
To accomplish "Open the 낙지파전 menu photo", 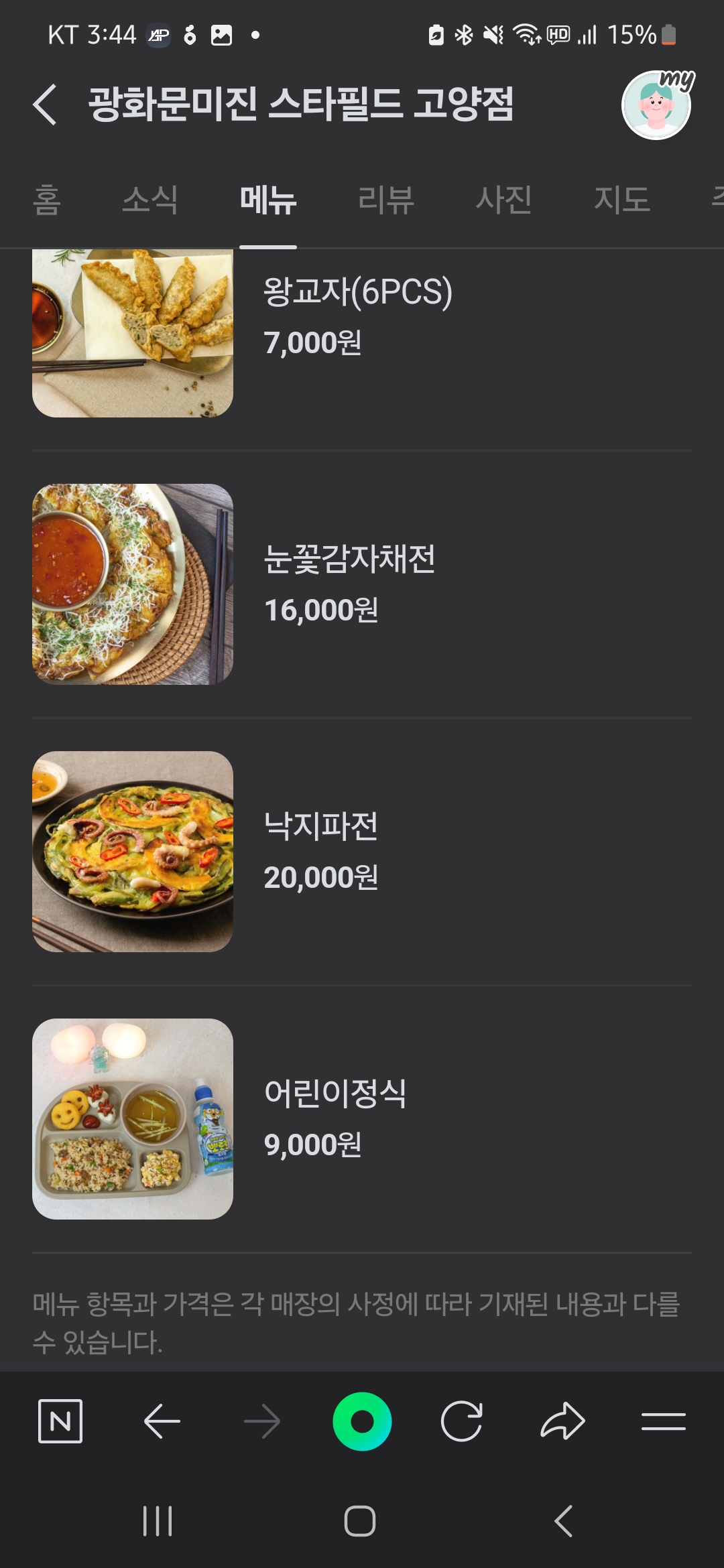I will click(133, 852).
